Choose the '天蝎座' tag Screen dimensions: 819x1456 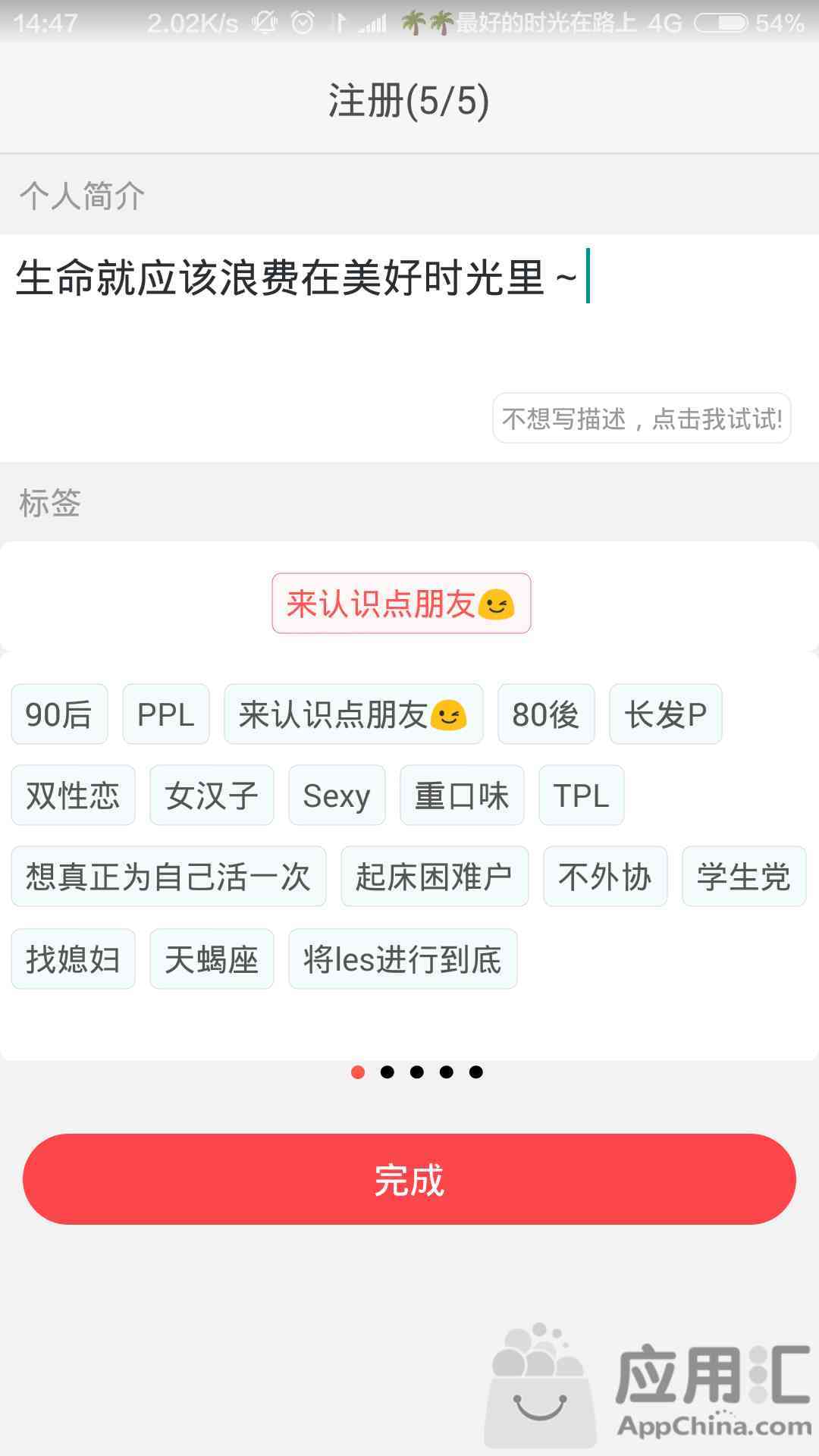point(212,959)
